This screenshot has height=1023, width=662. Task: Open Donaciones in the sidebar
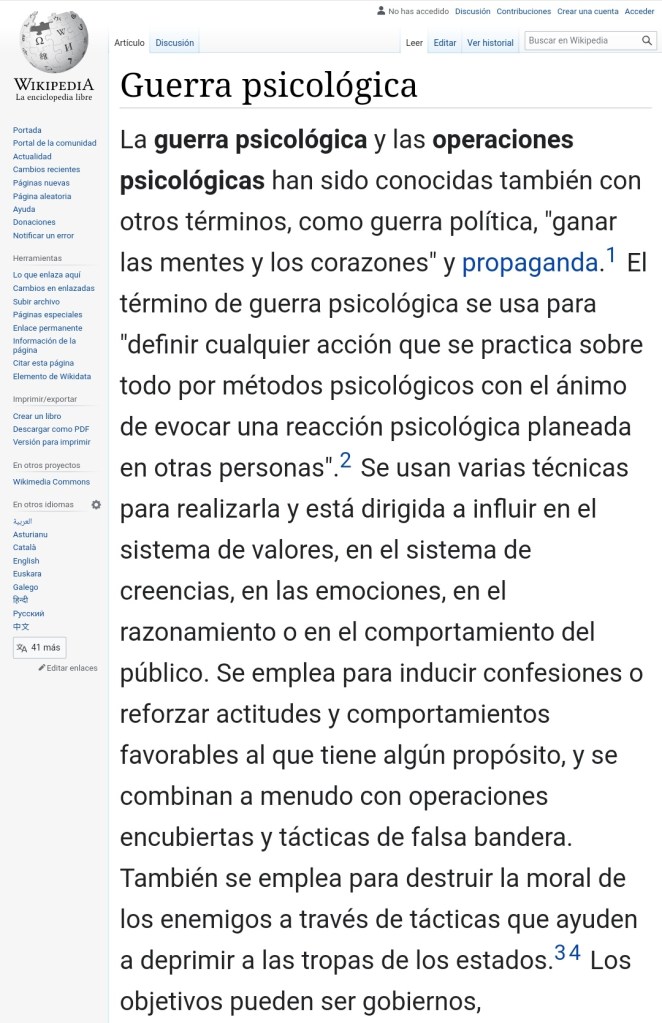point(34,222)
